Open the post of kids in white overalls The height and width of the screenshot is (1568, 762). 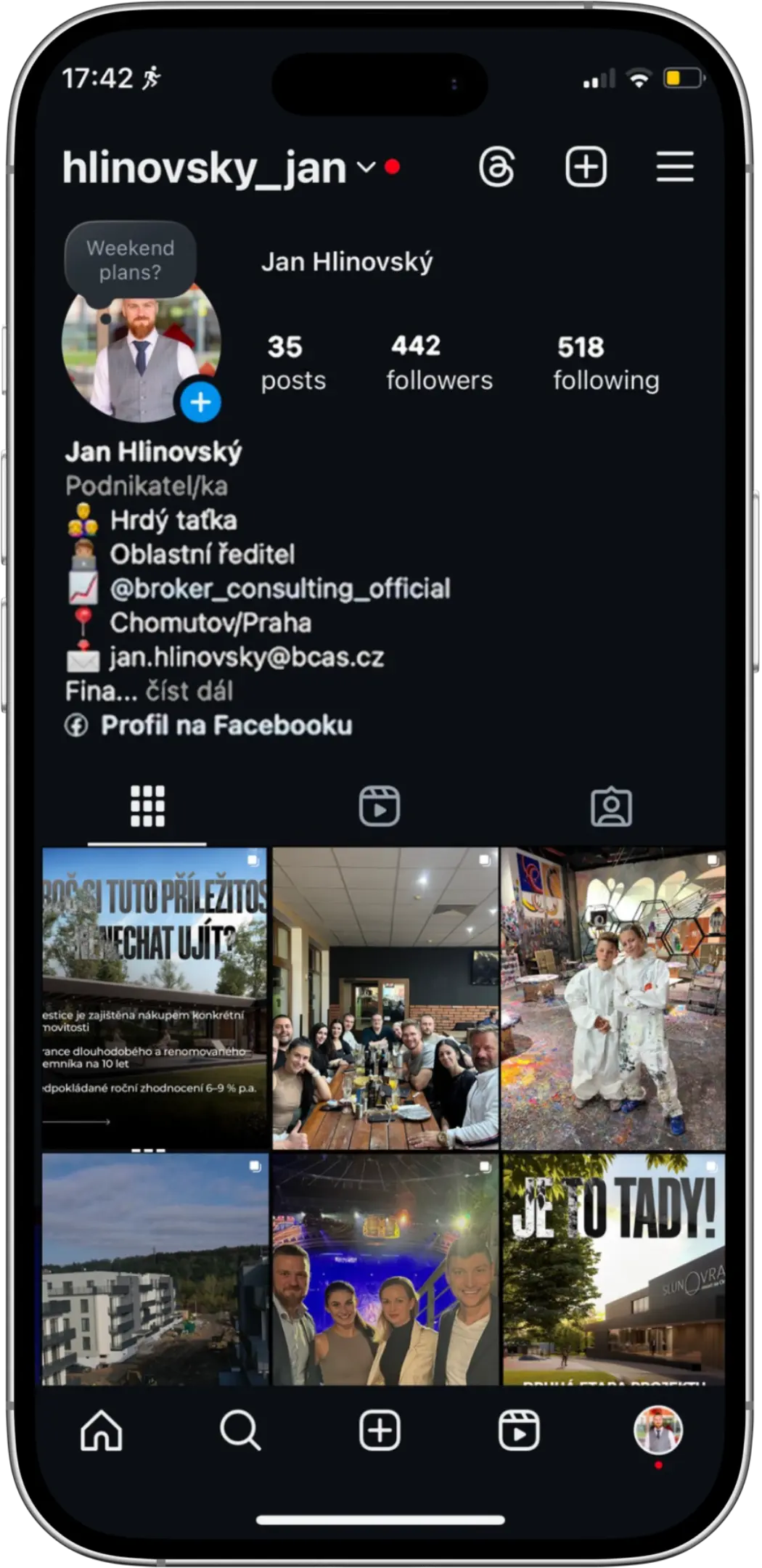[x=613, y=998]
